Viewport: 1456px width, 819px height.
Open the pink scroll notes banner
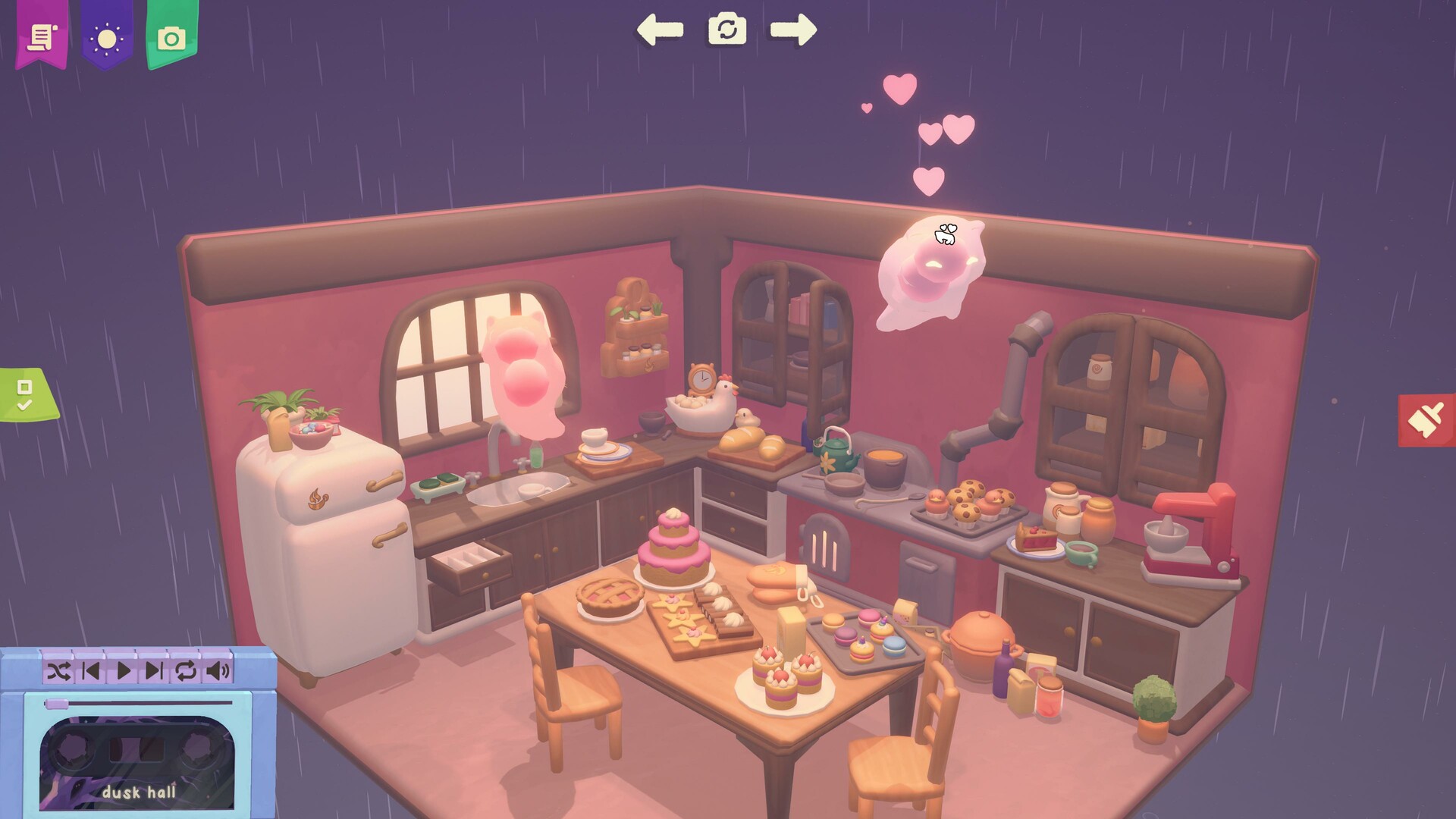click(42, 36)
